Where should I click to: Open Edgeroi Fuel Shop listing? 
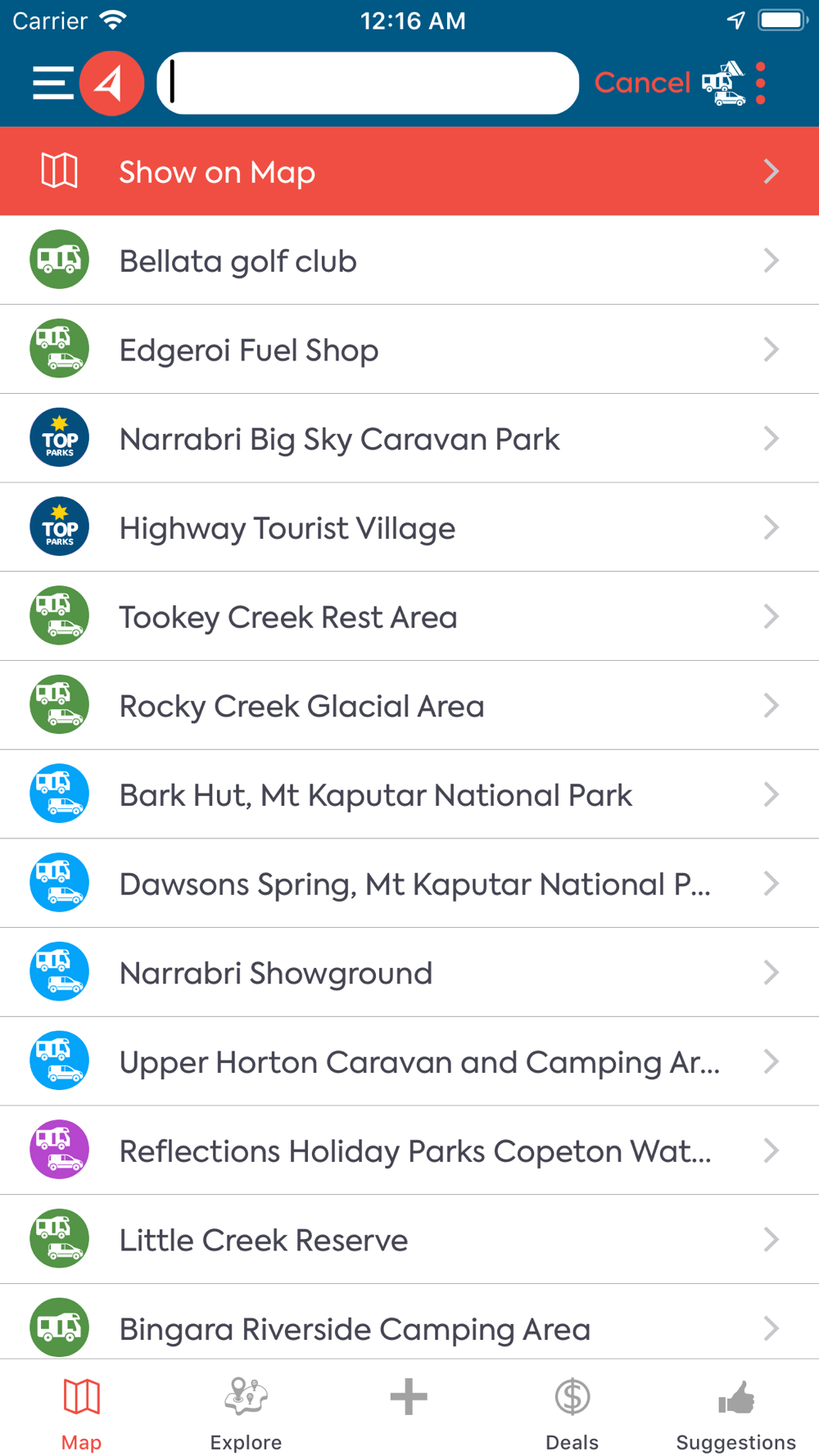tap(409, 350)
